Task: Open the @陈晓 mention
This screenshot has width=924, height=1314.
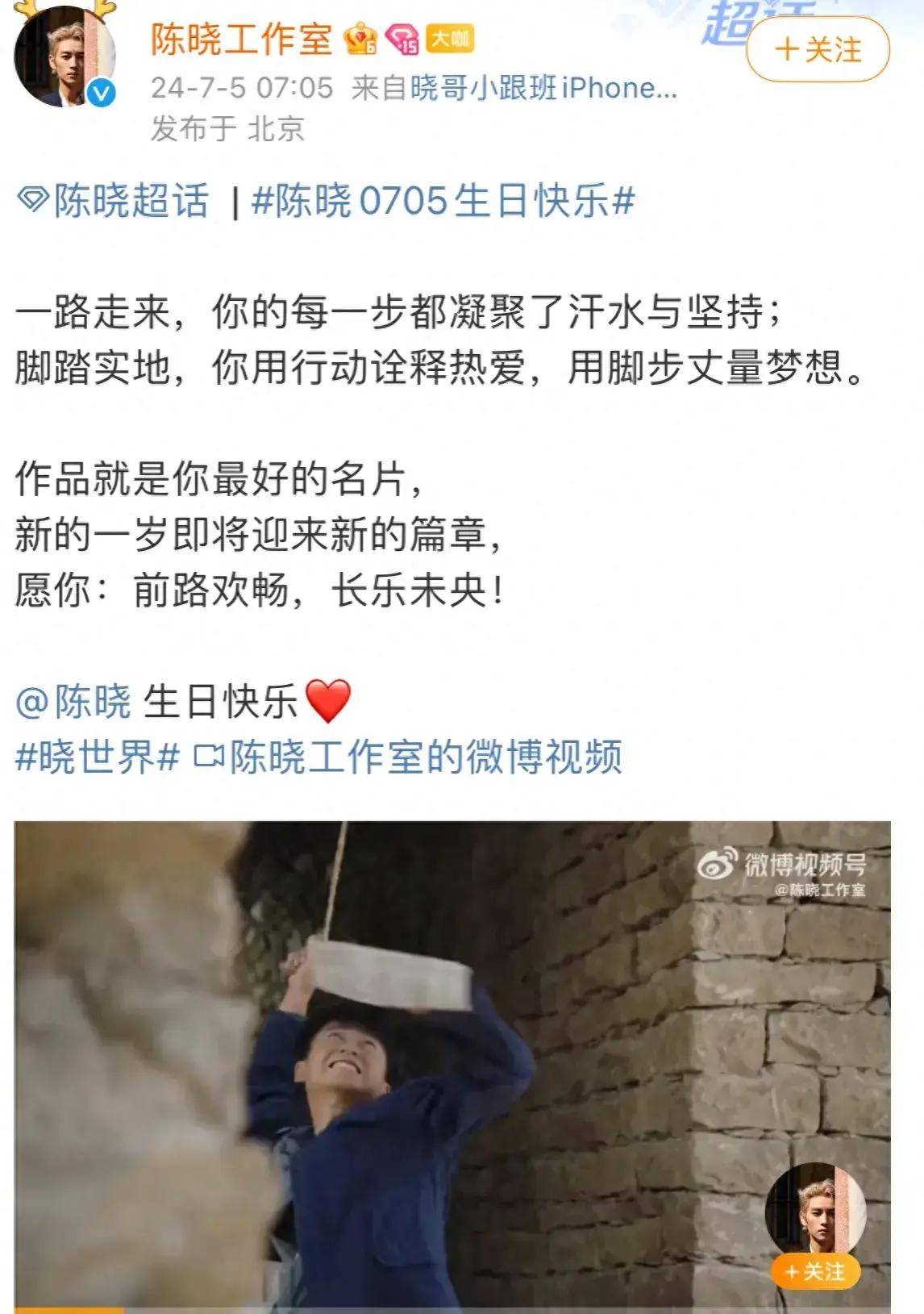Action: (73, 701)
